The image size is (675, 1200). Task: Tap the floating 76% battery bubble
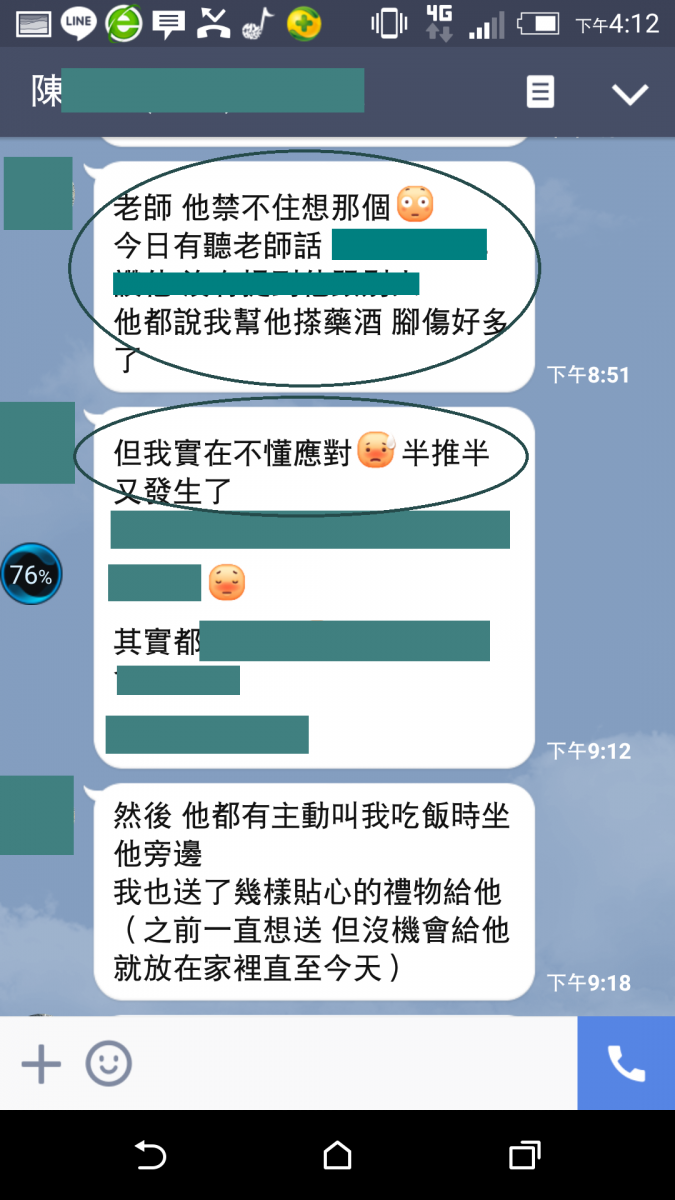[x=30, y=575]
